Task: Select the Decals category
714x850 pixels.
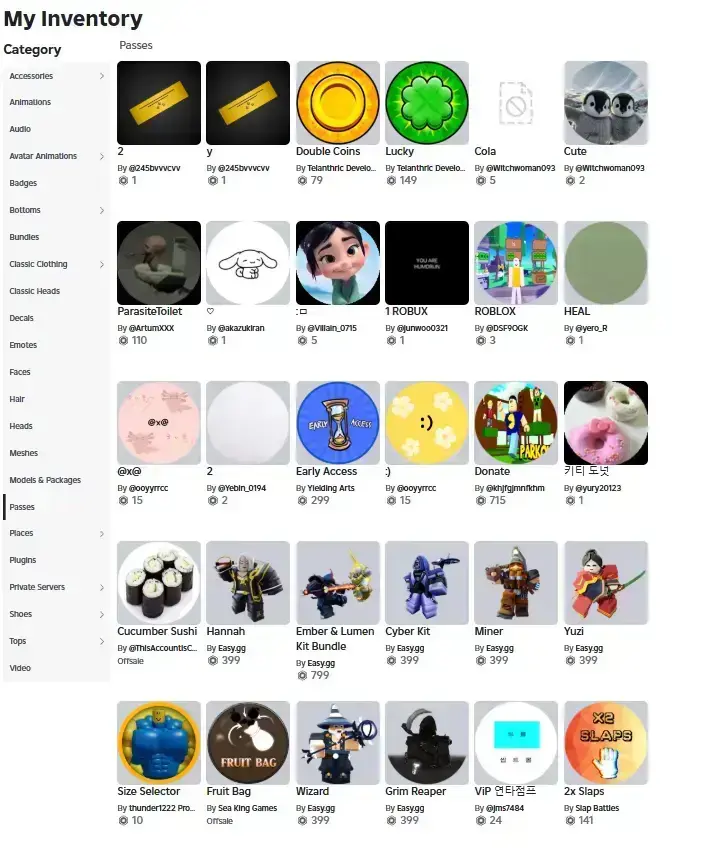Action: [22, 318]
